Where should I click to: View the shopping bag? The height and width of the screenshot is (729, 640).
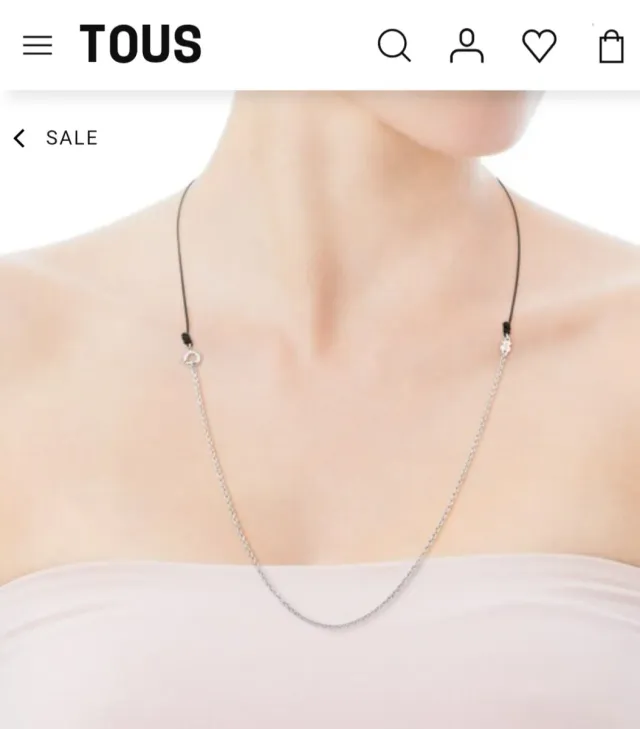(611, 46)
